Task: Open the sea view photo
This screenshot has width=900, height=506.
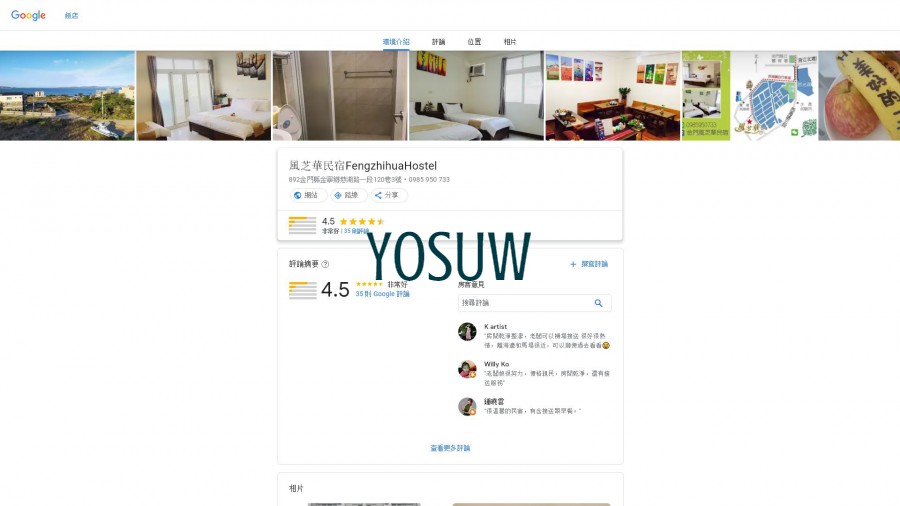Action: [x=67, y=95]
